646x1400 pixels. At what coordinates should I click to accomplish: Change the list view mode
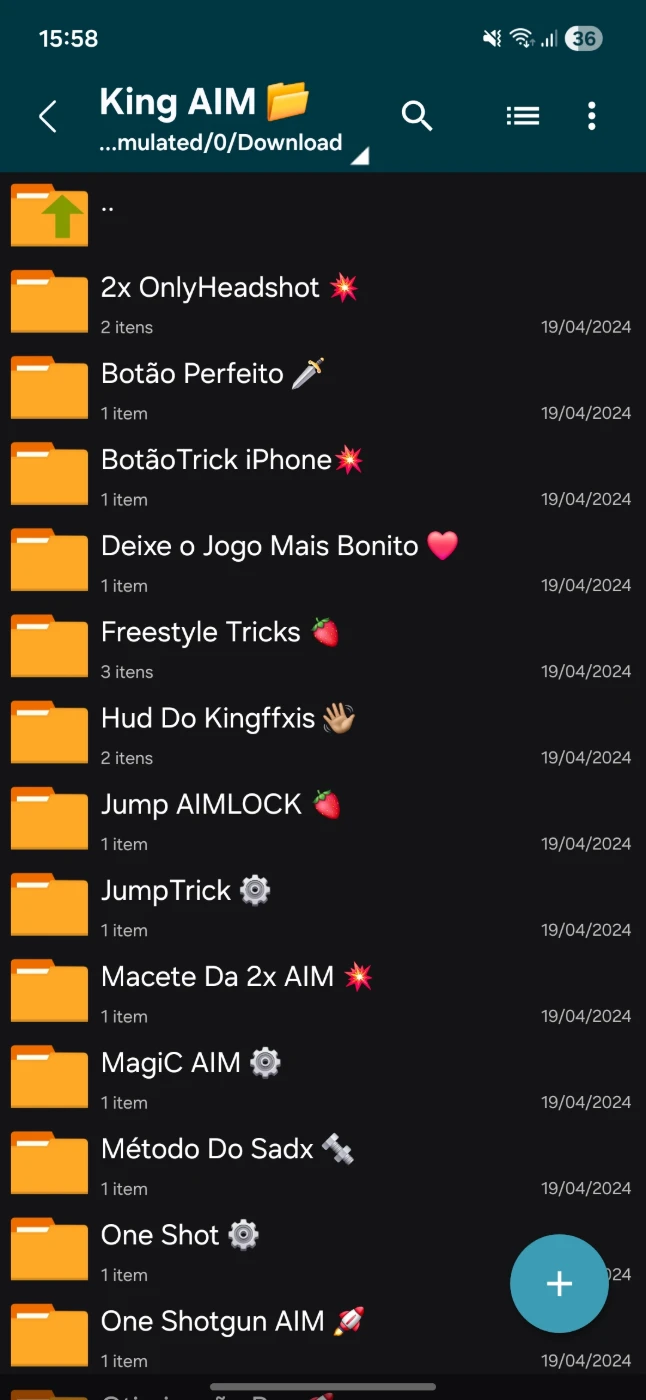coord(523,116)
